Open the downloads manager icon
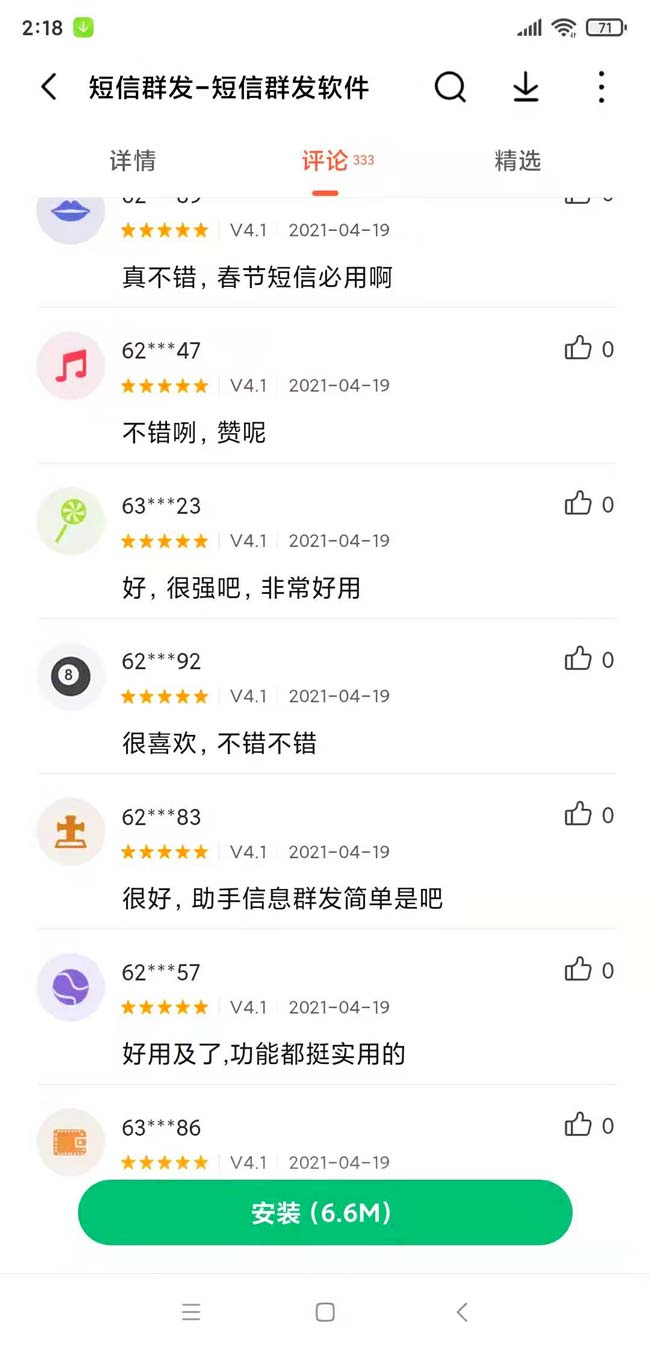650x1351 pixels. pos(525,87)
